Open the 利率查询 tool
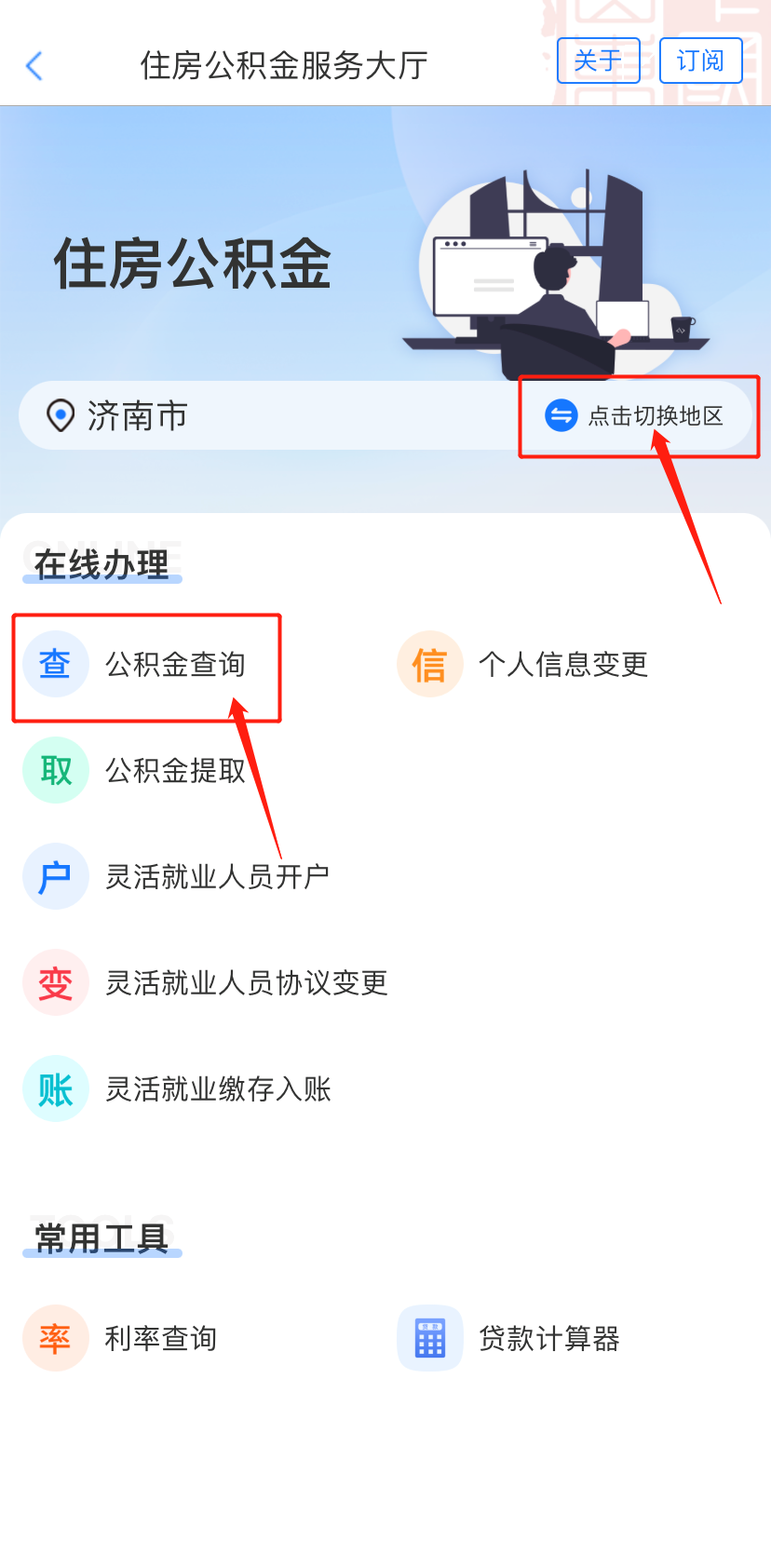771x1568 pixels. [x=120, y=1339]
